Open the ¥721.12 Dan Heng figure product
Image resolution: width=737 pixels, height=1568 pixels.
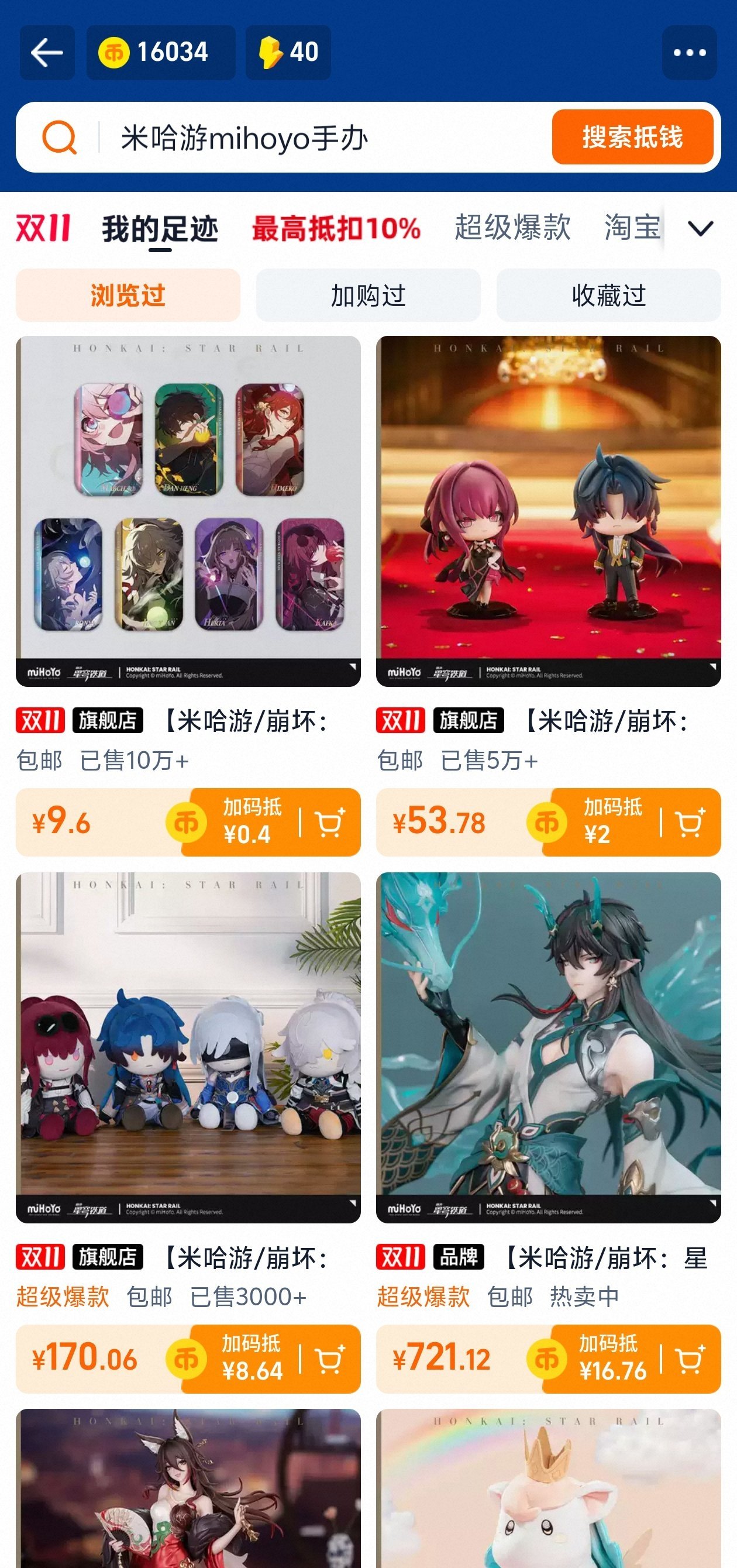548,1047
